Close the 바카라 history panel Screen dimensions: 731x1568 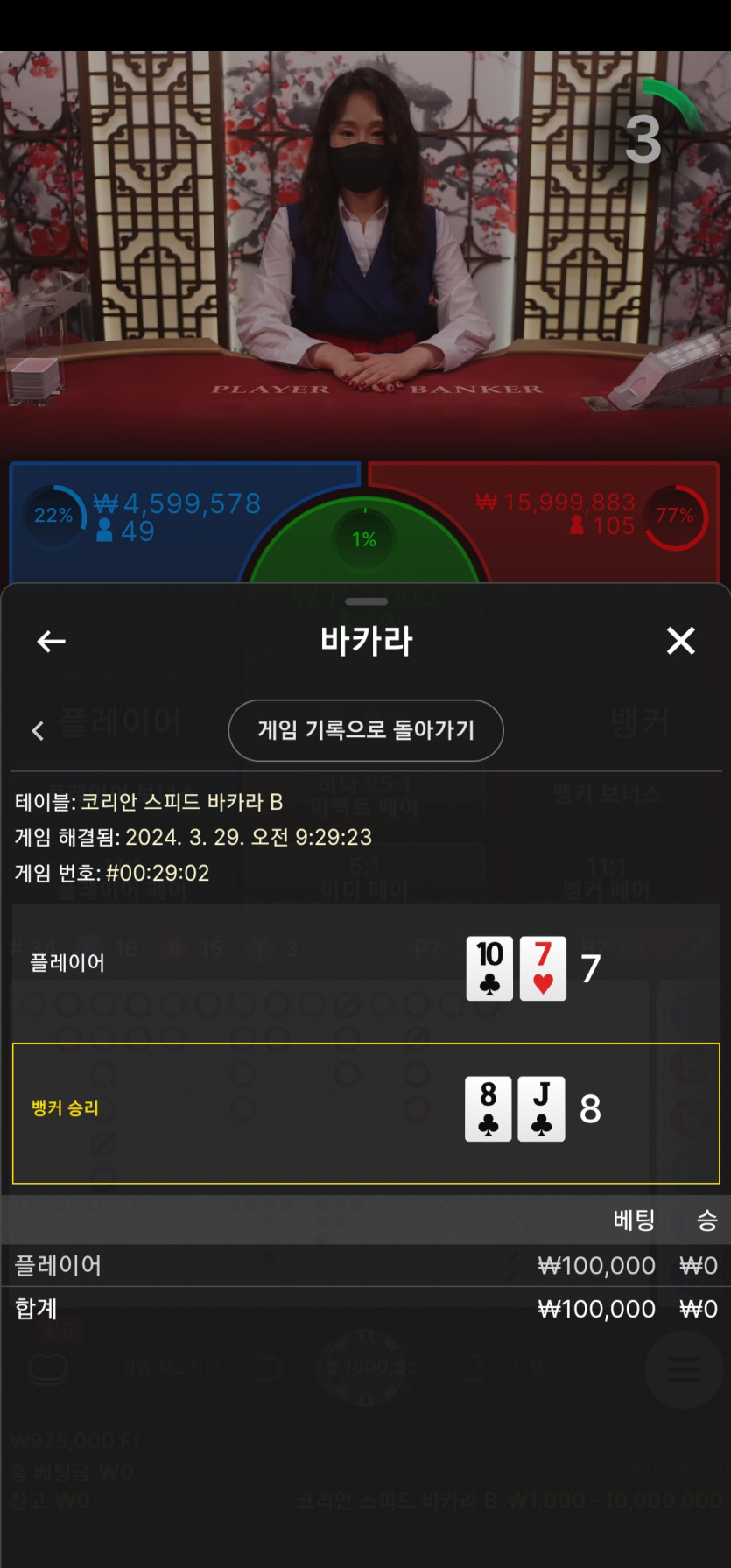pos(680,641)
